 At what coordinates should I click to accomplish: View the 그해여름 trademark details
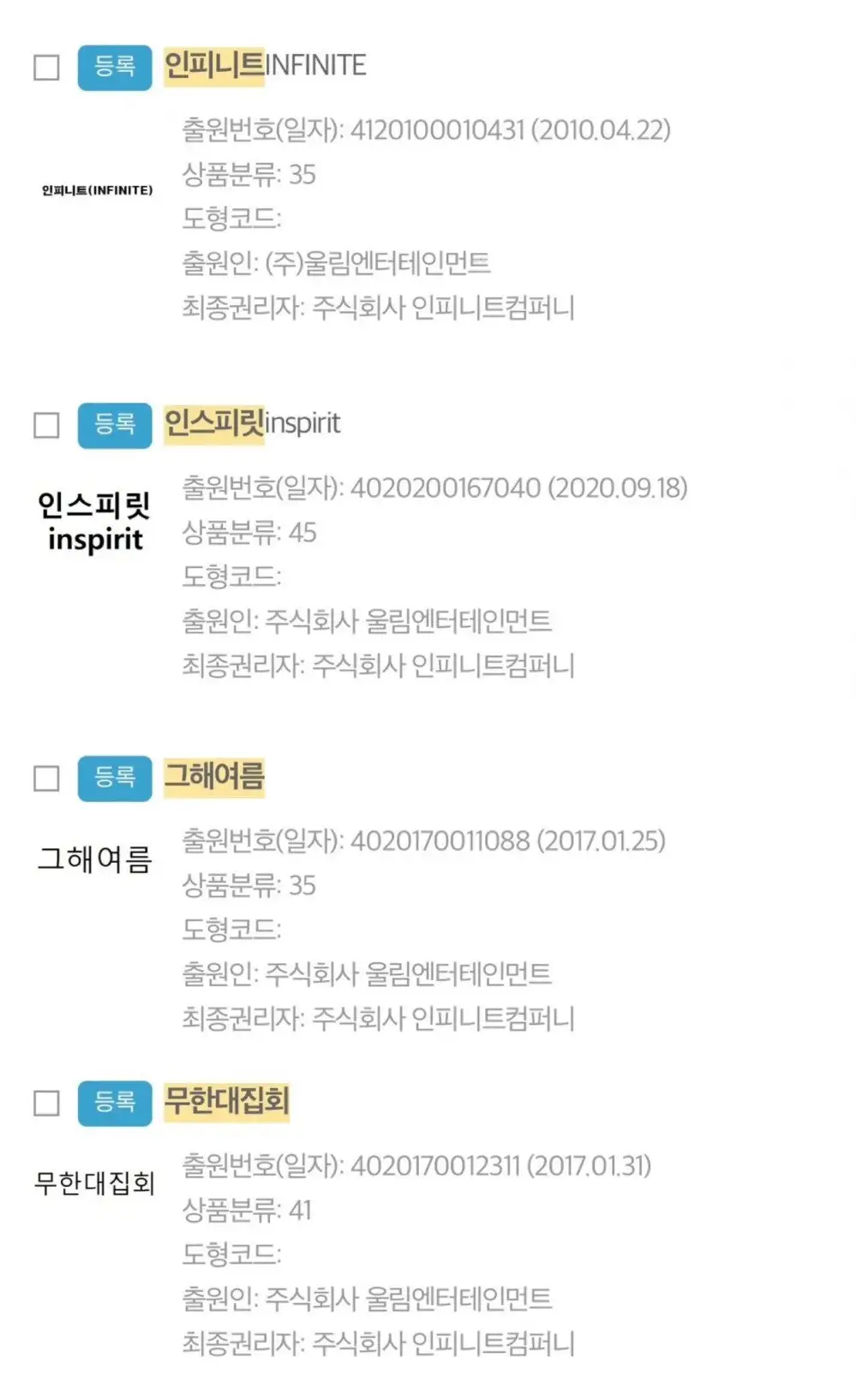(214, 777)
